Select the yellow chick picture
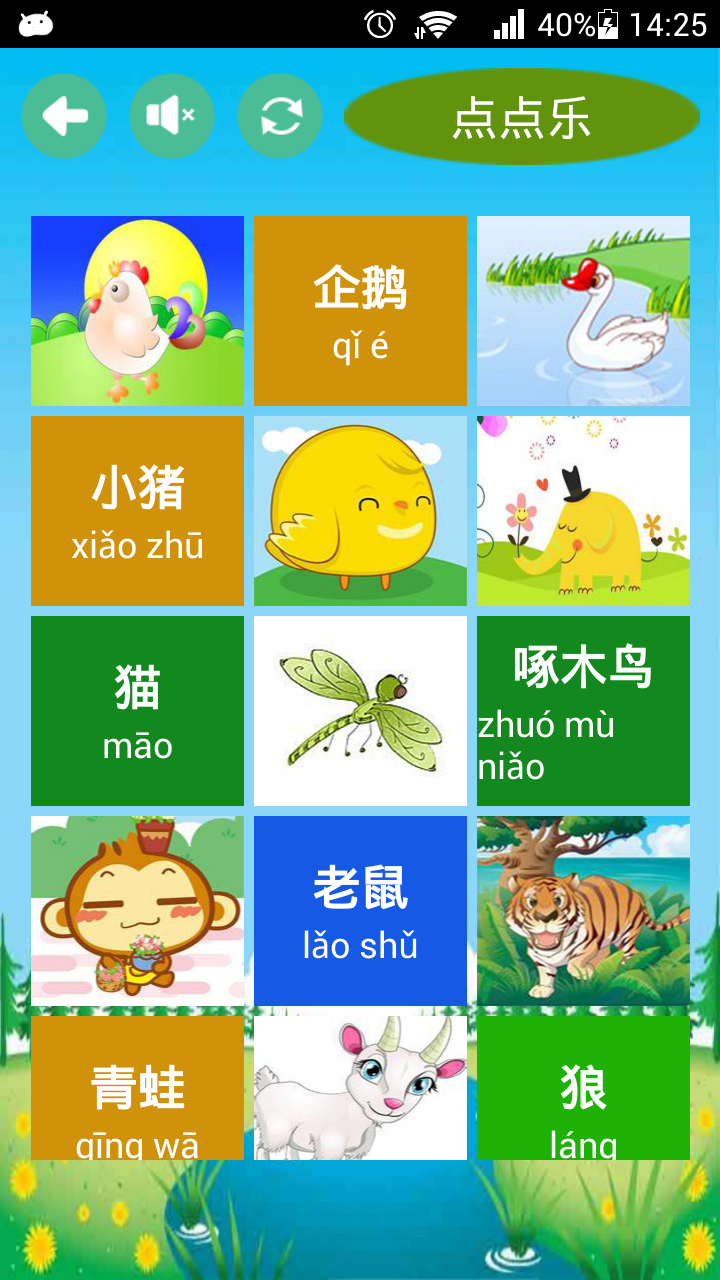The image size is (720, 1280). [x=360, y=511]
